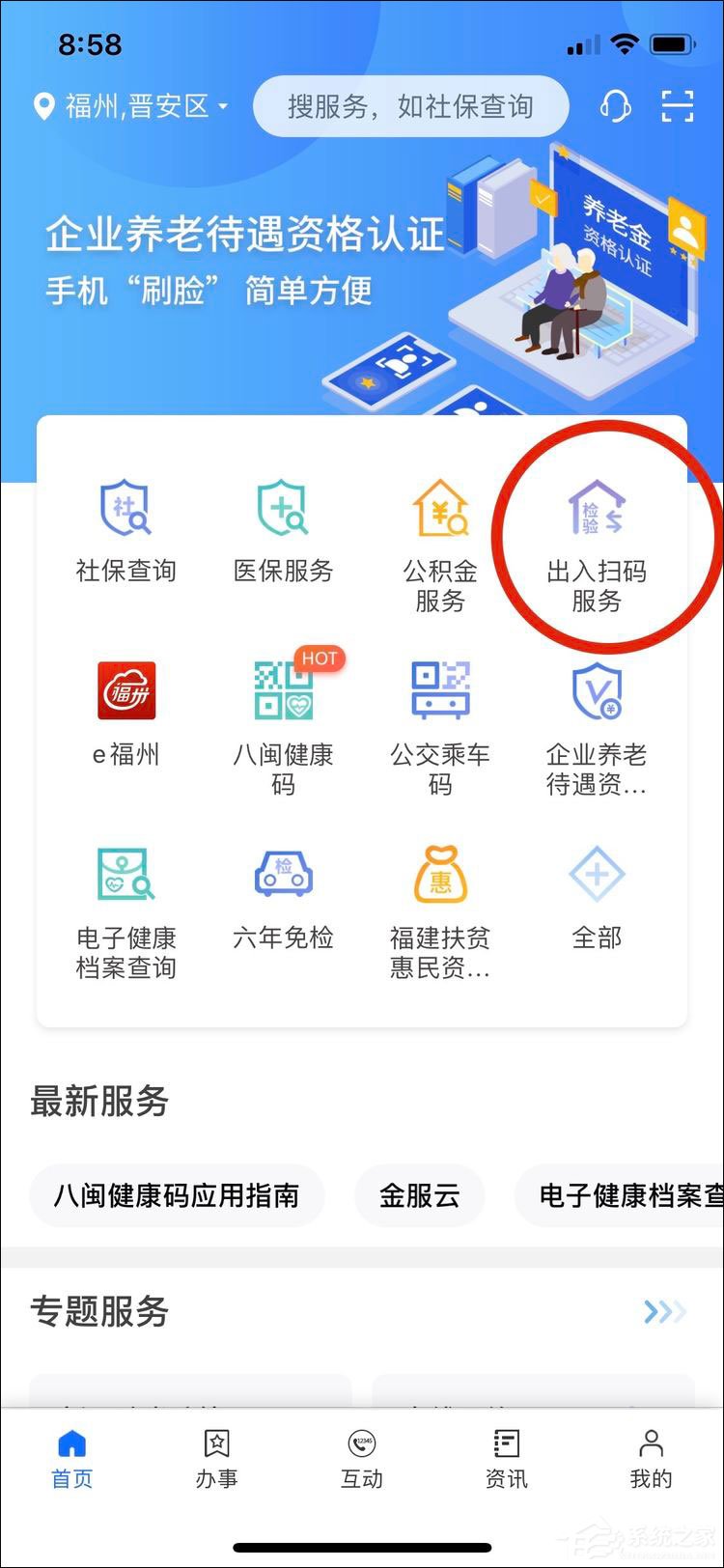This screenshot has width=724, height=1568.
Task: Open the 金服云 quick link
Action: [420, 1195]
